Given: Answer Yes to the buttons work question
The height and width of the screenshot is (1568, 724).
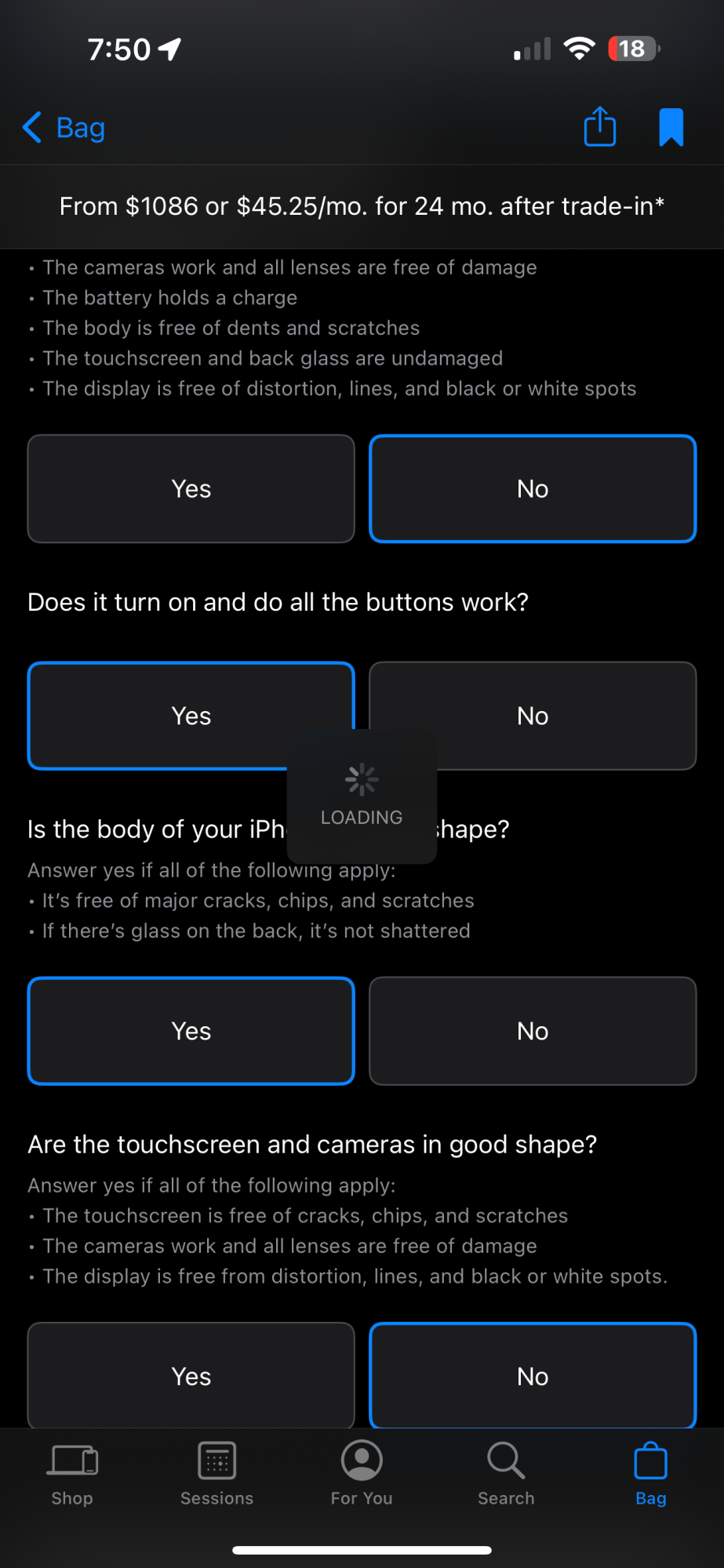Looking at the screenshot, I should [191, 716].
